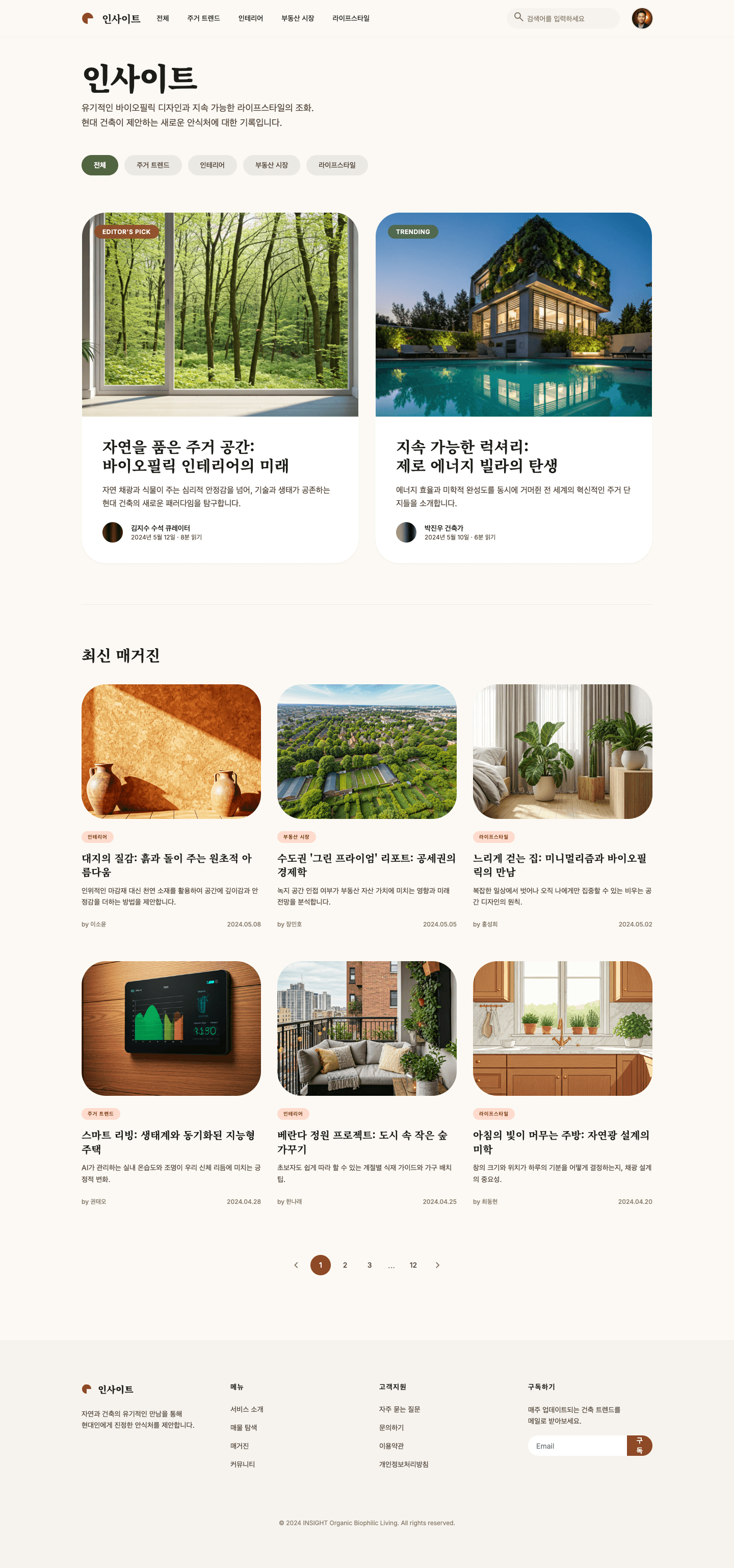View the 스마트 리빙 article card
The image size is (734, 1568).
coord(168,1141)
